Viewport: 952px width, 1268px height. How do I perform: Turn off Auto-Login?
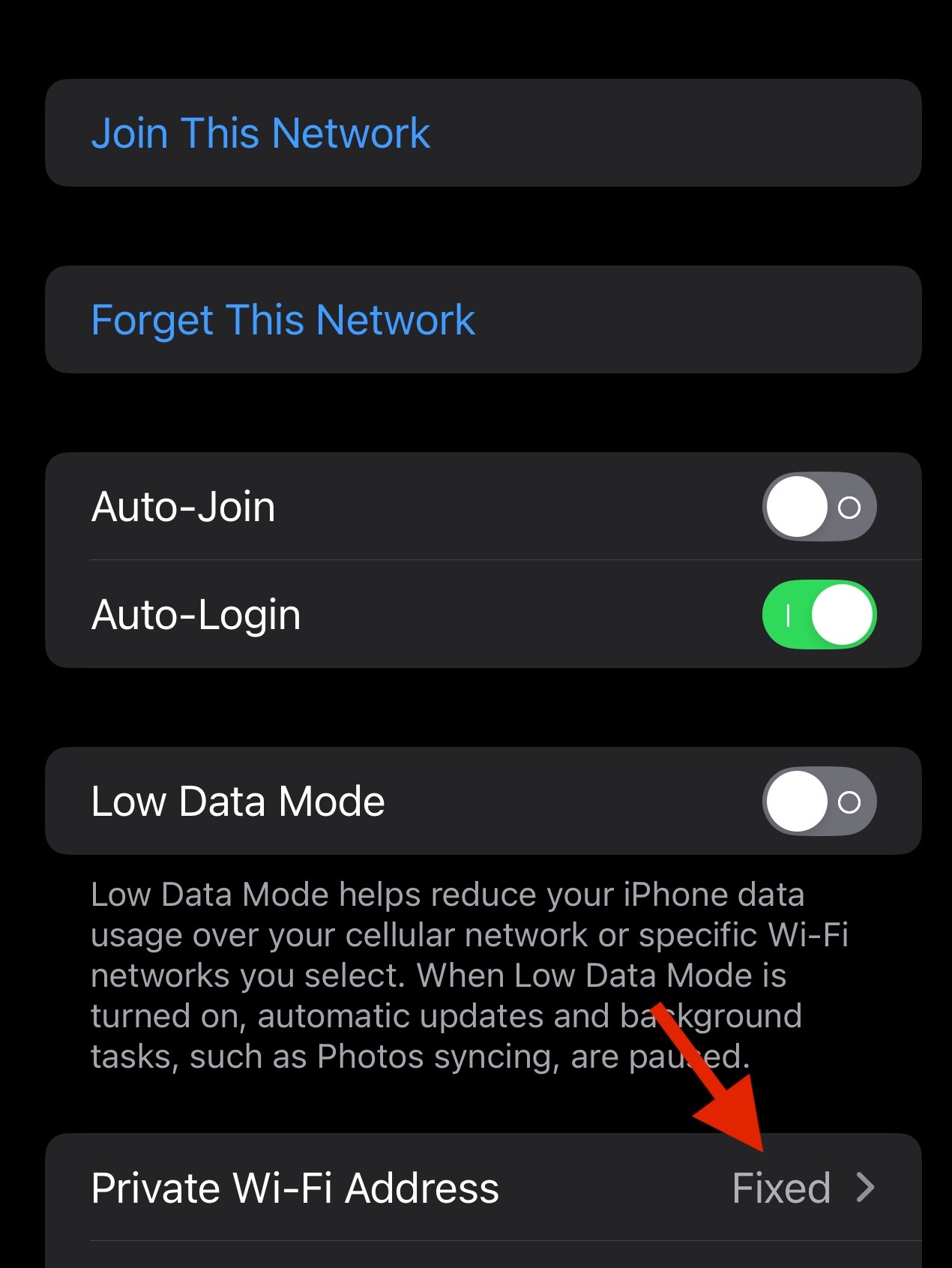coord(819,615)
